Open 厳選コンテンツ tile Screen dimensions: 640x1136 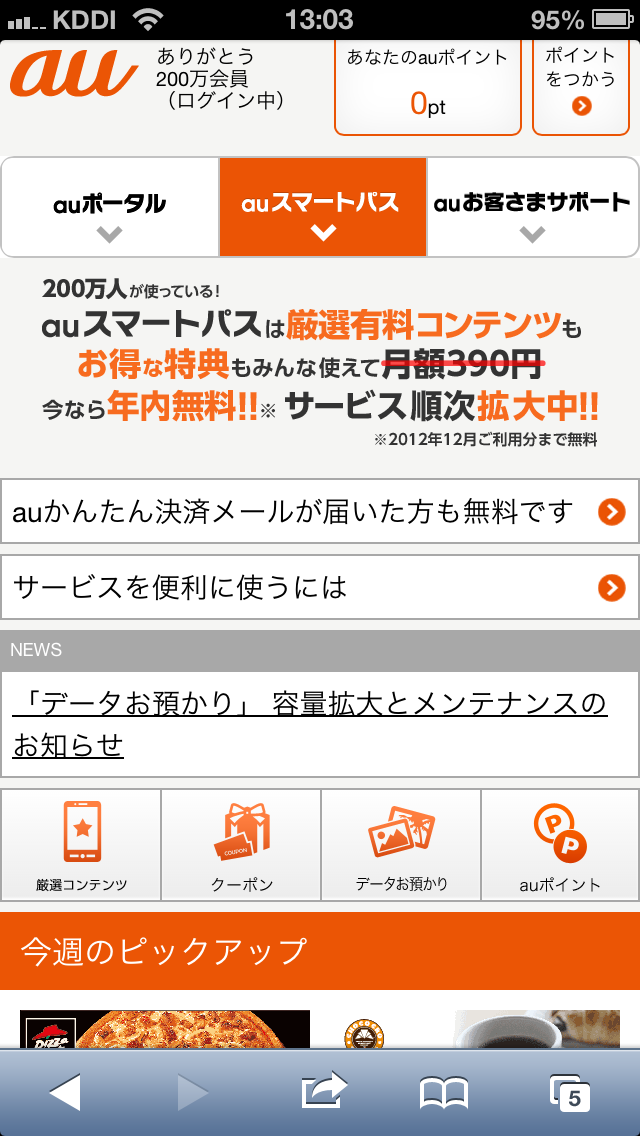coord(81,845)
